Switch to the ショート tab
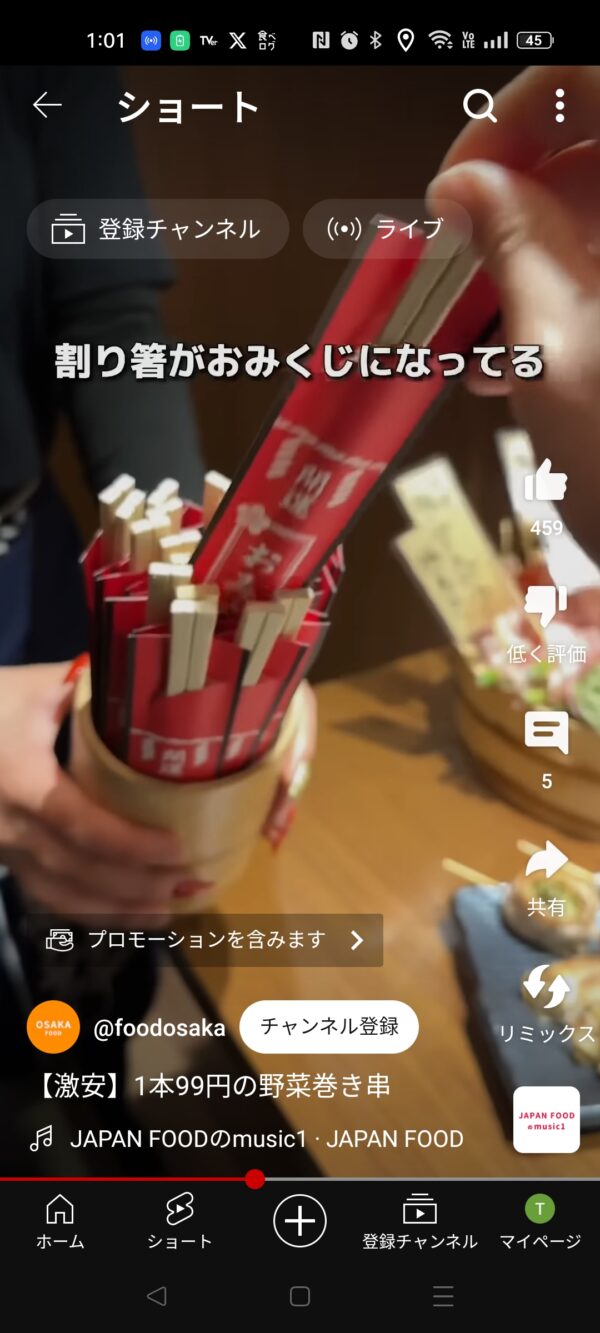 pyautogui.click(x=179, y=1222)
